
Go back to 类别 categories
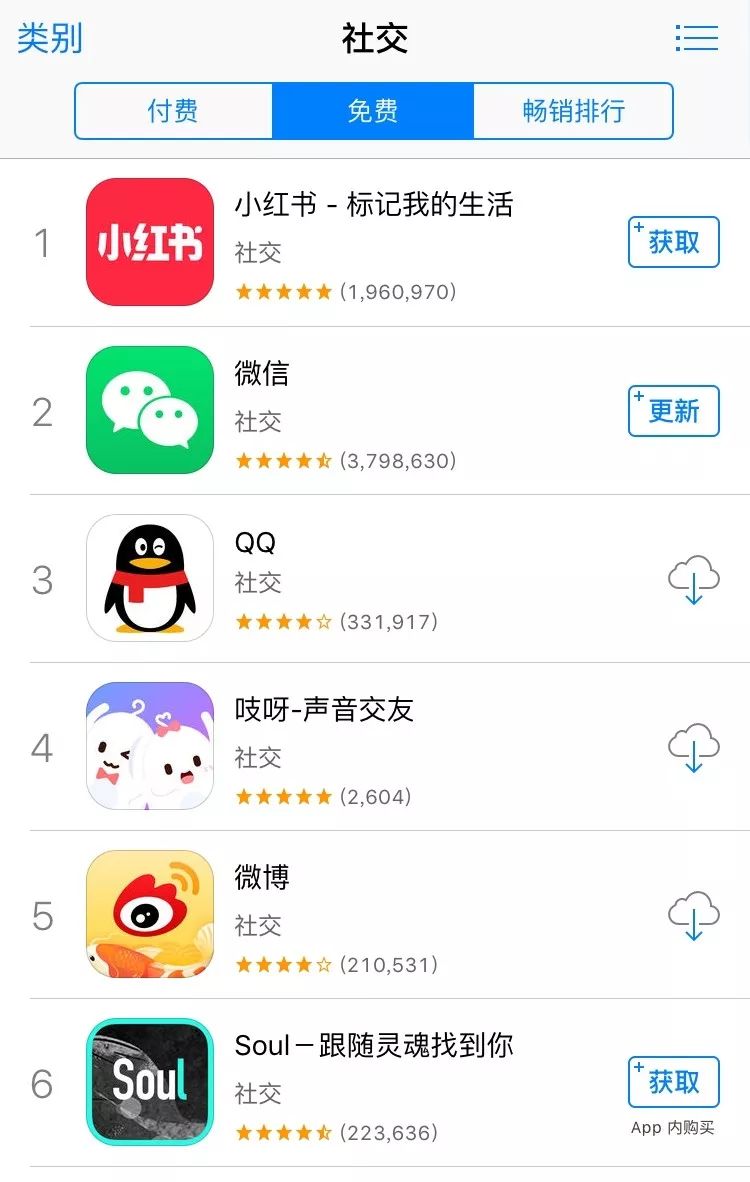point(50,39)
